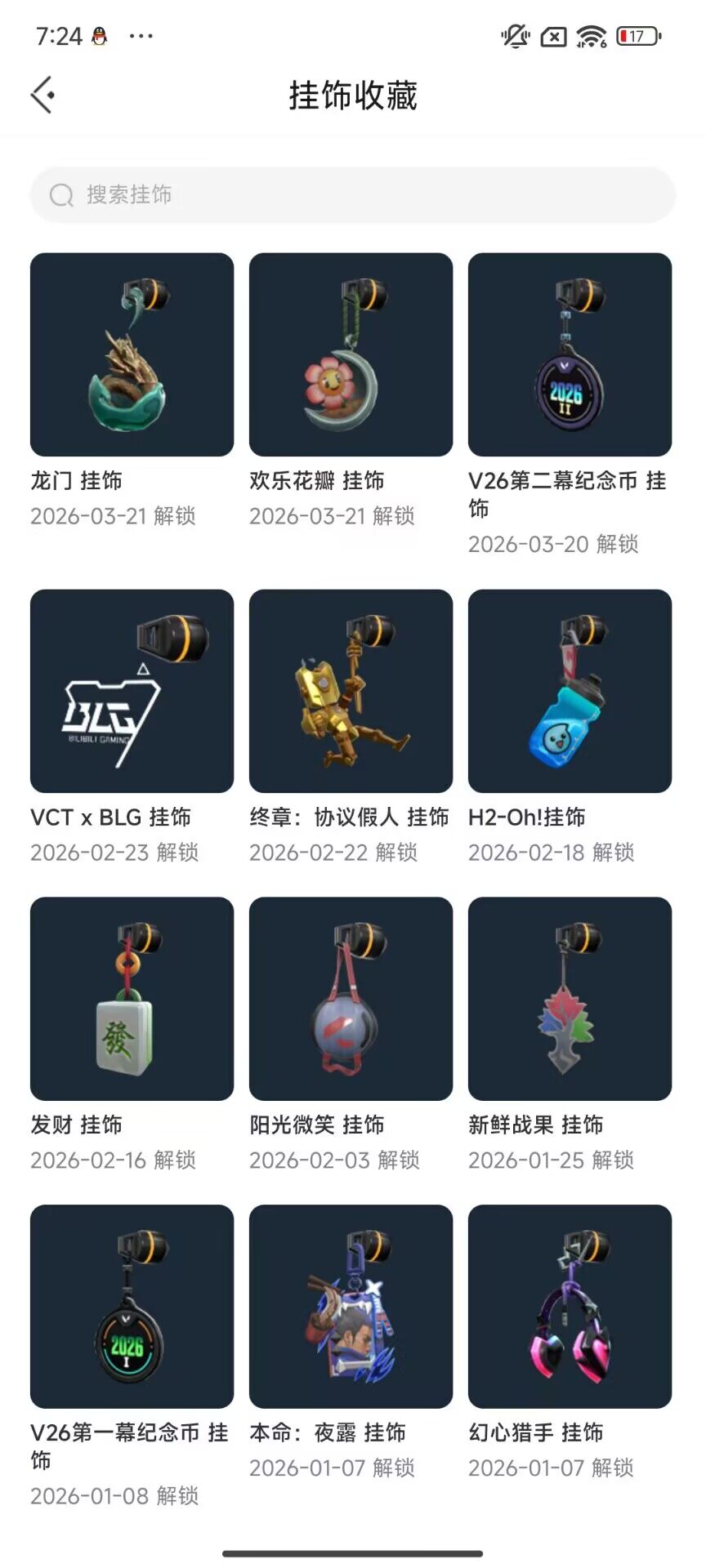Viewport: 706px width, 1568px height.
Task: Open the 龙门 挂饰 thumbnail
Action: pos(131,355)
